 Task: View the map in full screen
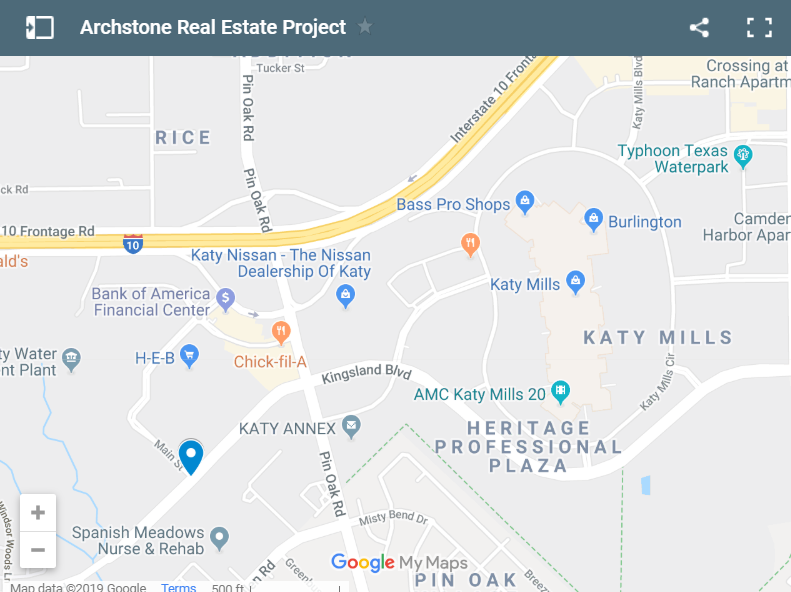[x=760, y=28]
